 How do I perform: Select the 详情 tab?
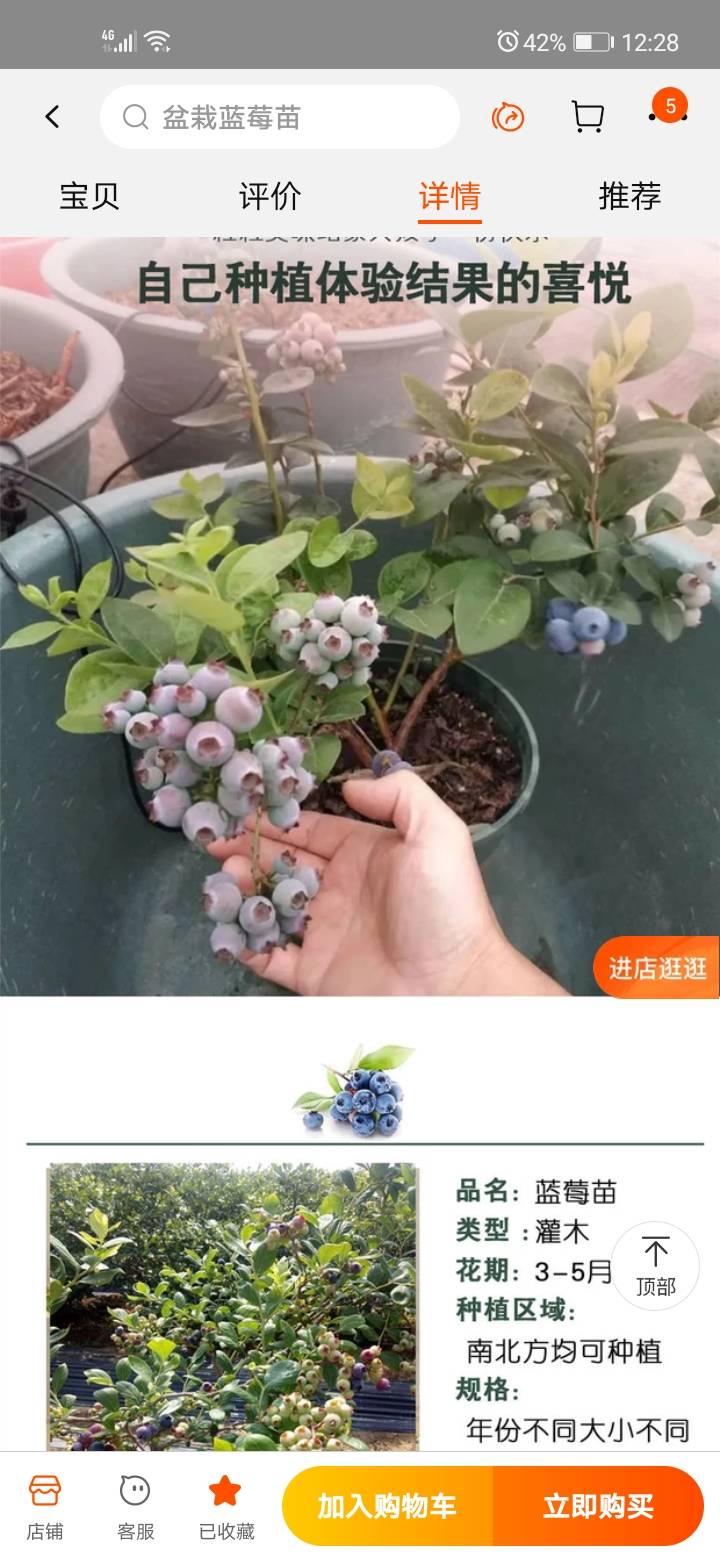(x=450, y=197)
